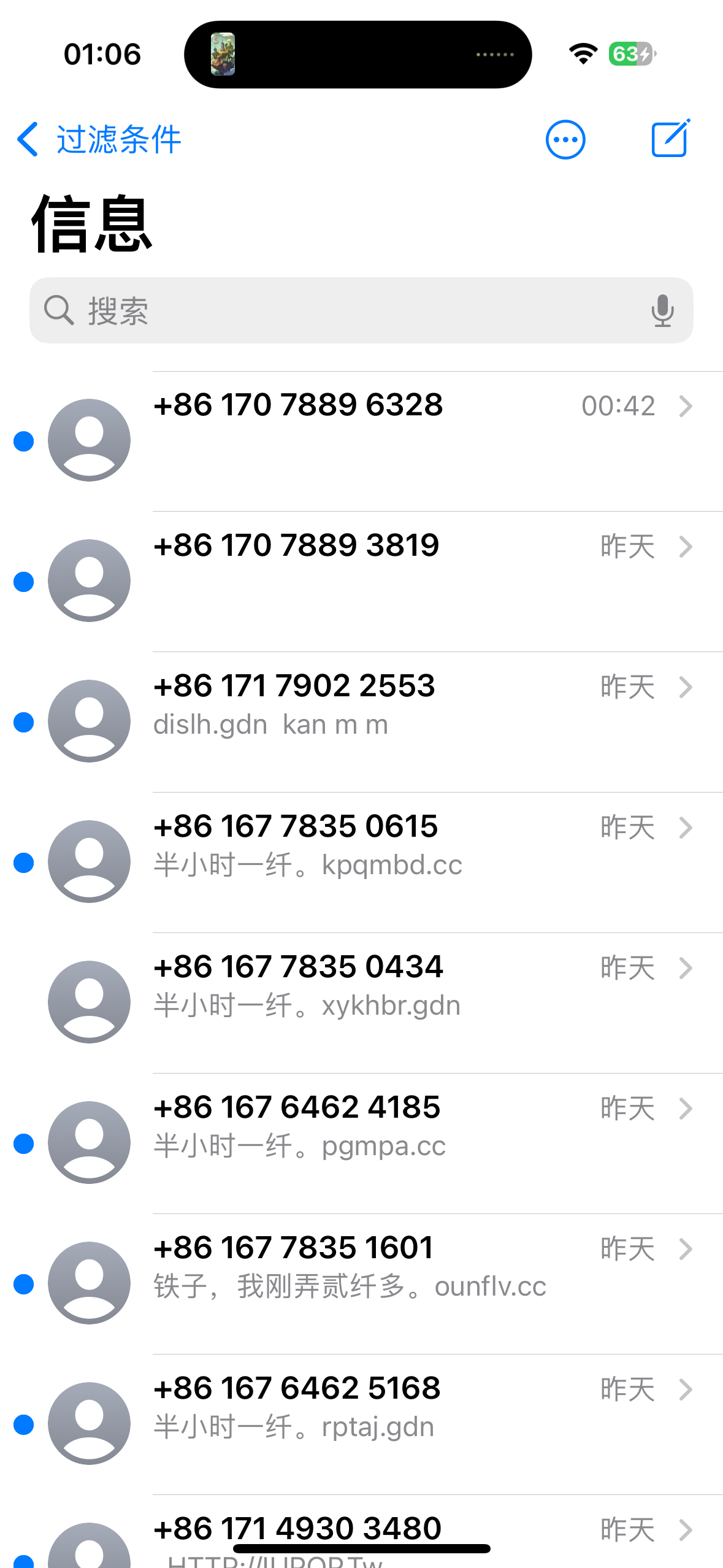Open the more options ellipsis menu
Screen dimensions: 723x1568
(x=565, y=140)
